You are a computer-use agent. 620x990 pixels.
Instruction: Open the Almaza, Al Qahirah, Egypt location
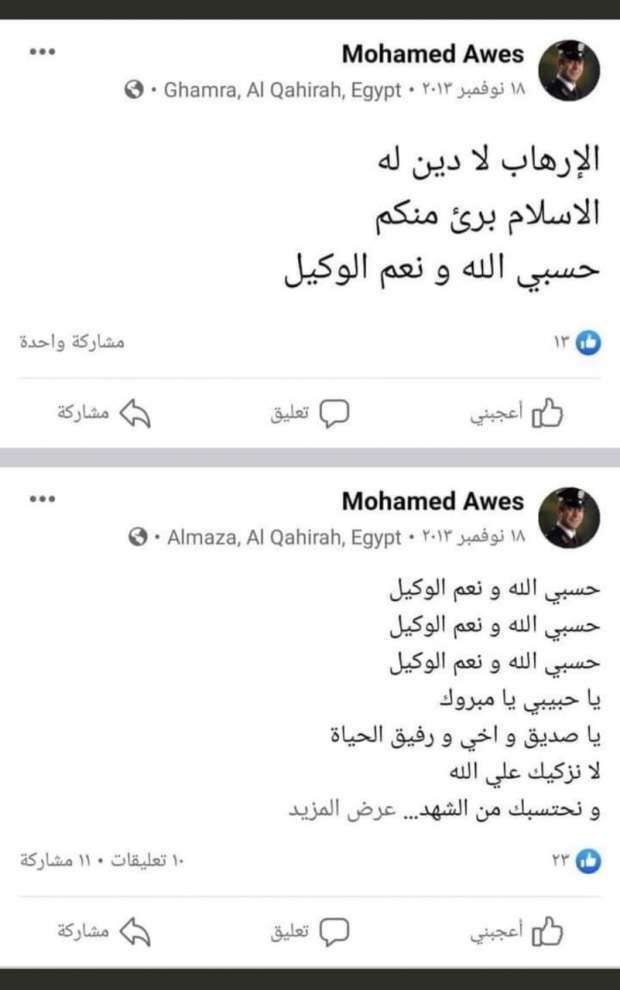point(284,537)
